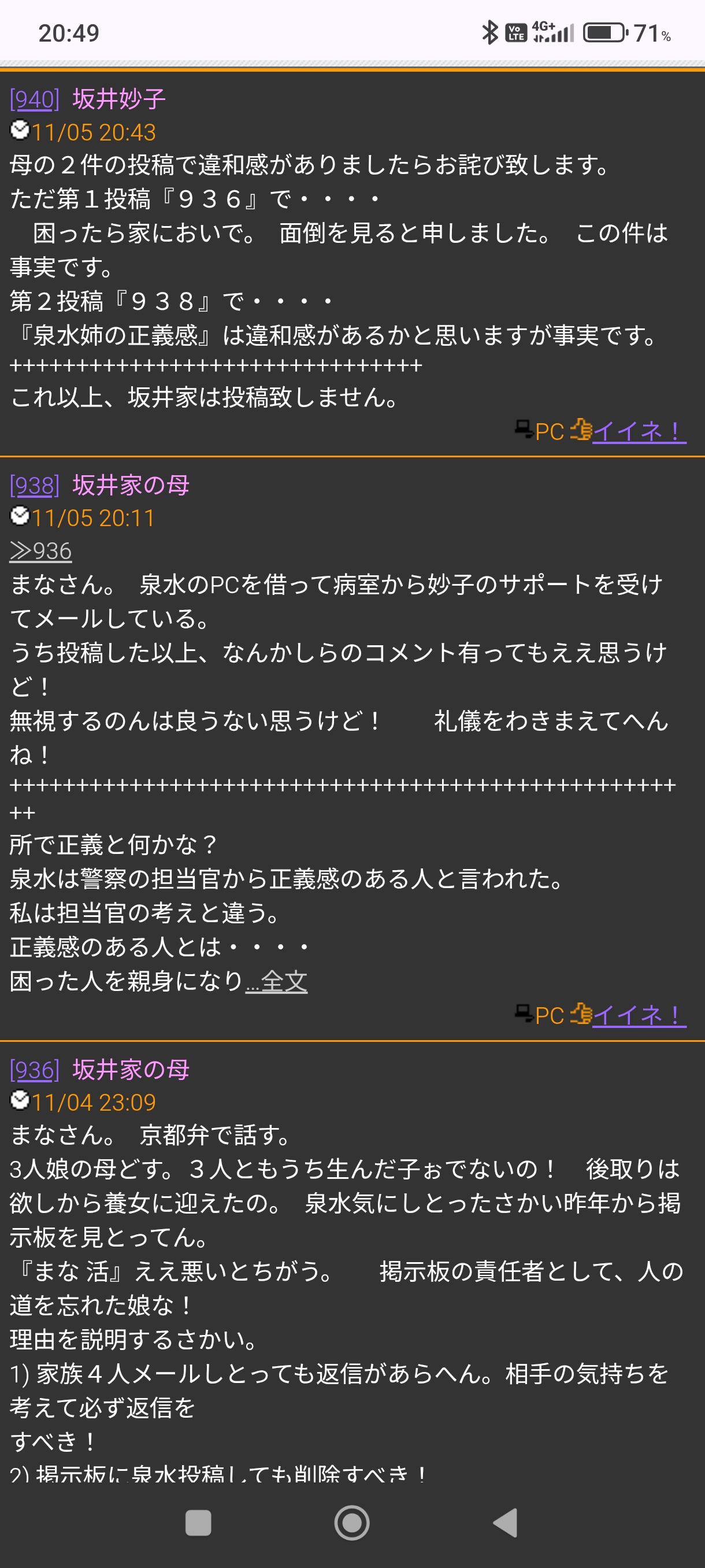Like post 940 with イイネ！

[x=638, y=431]
